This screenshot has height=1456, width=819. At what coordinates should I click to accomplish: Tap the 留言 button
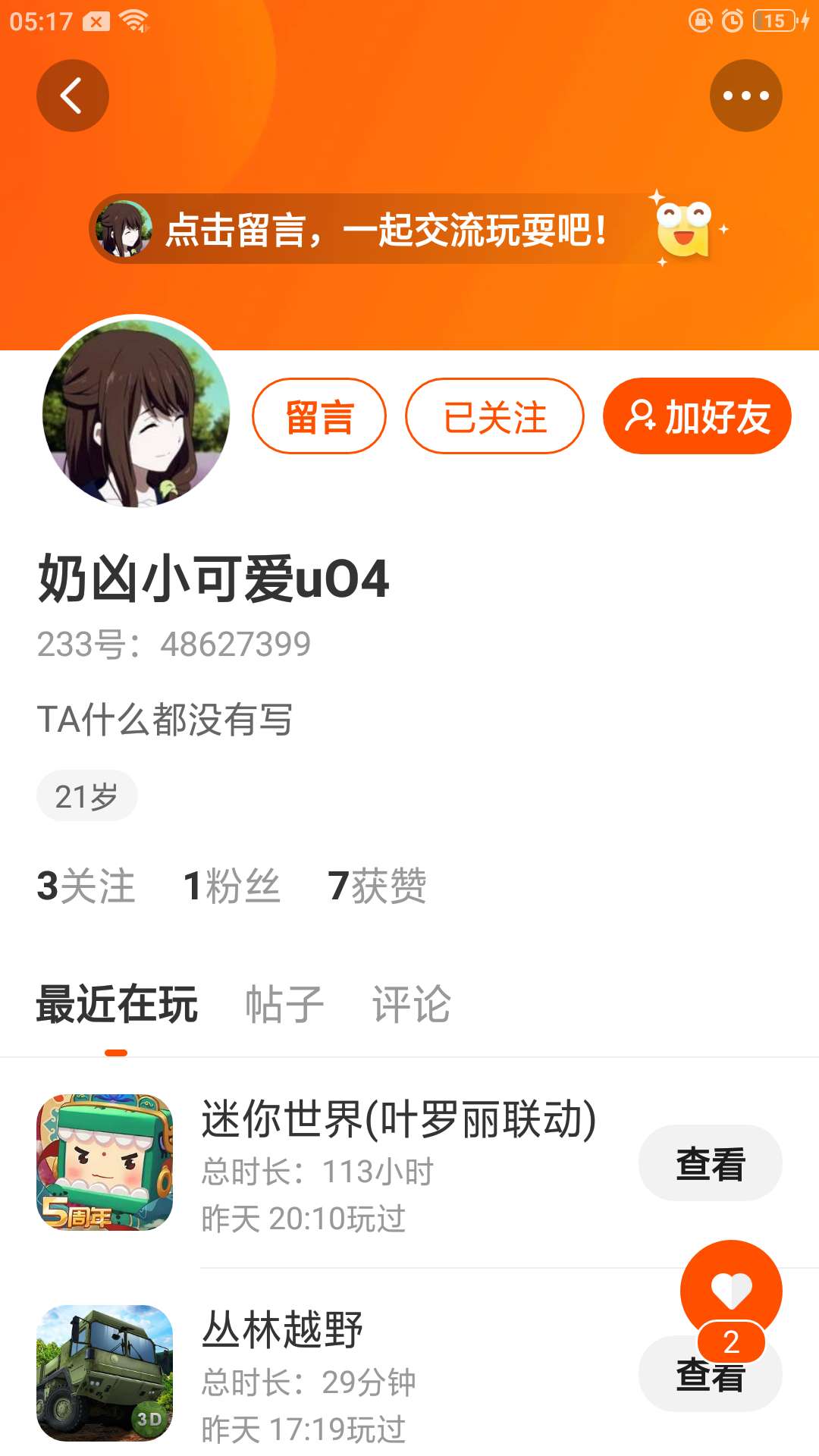(x=319, y=416)
